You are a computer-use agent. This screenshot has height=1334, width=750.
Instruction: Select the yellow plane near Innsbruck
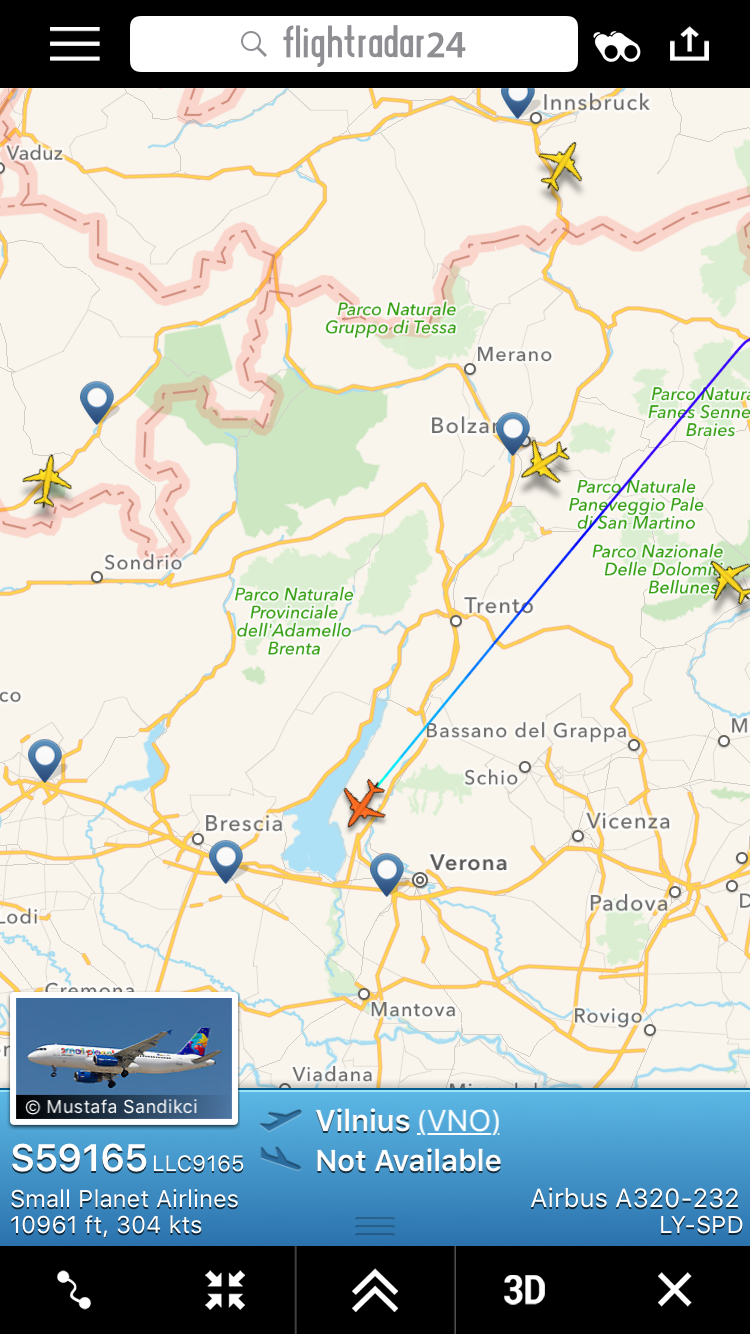[x=561, y=165]
